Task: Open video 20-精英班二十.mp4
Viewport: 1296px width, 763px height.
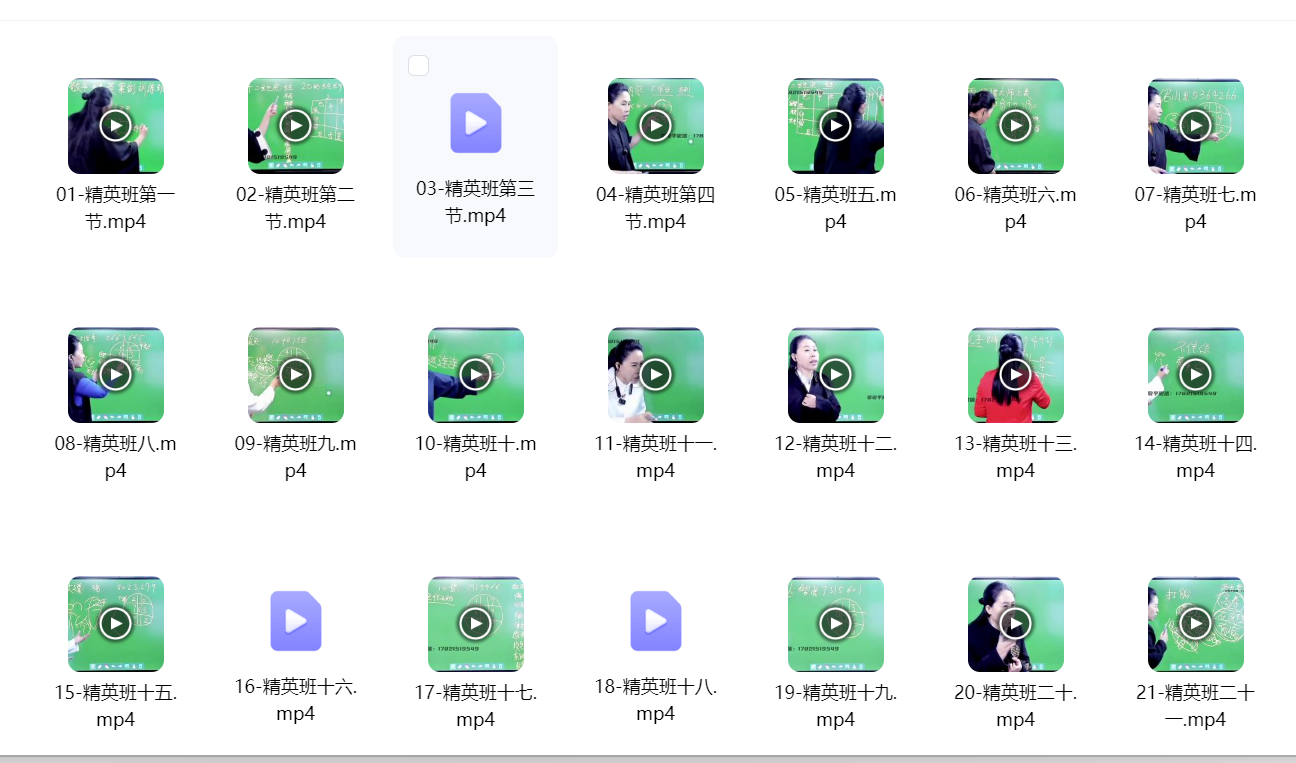Action: tap(1016, 624)
